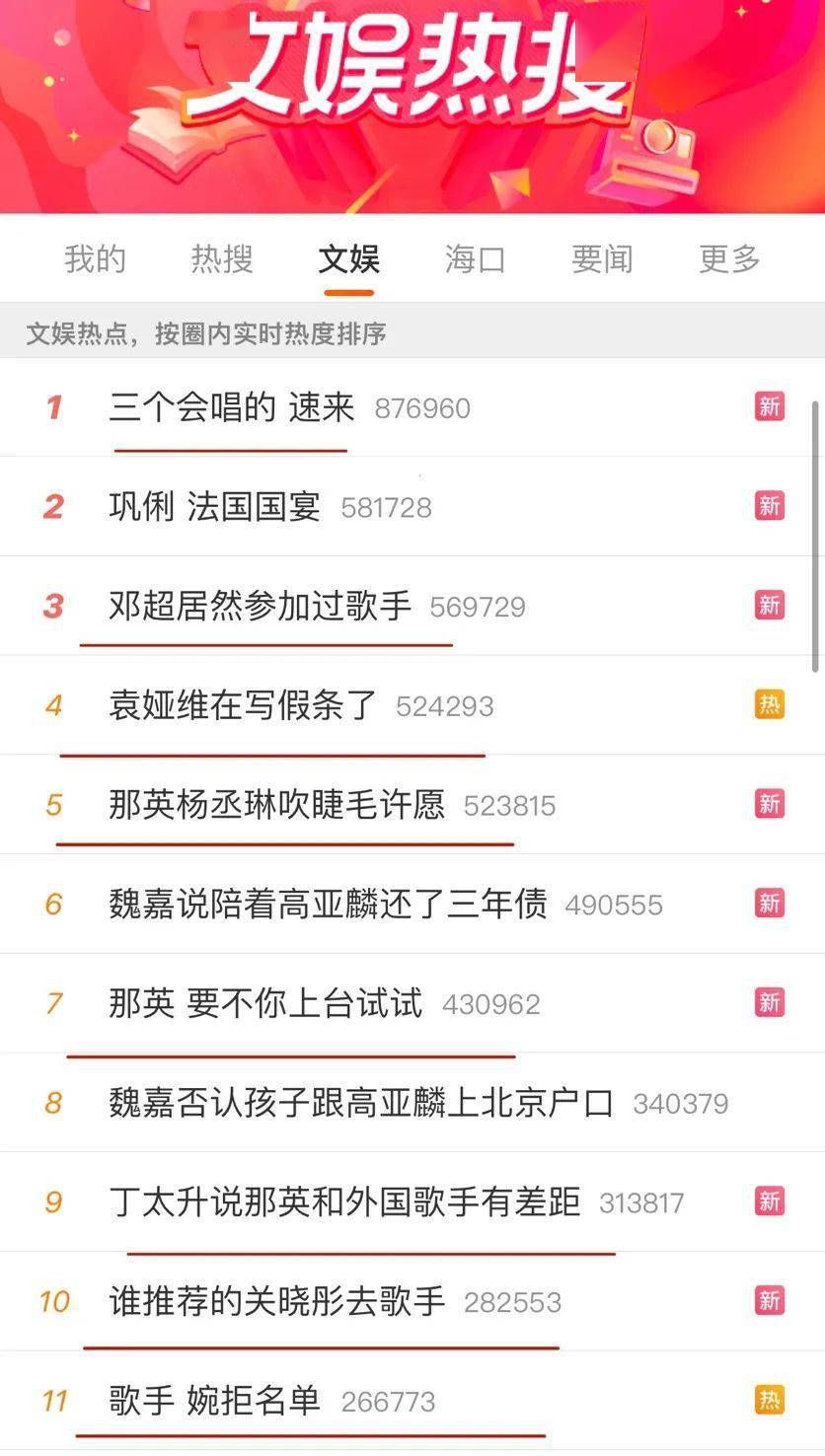Open the 海口 local tab
The image size is (825, 1456).
pos(476,259)
